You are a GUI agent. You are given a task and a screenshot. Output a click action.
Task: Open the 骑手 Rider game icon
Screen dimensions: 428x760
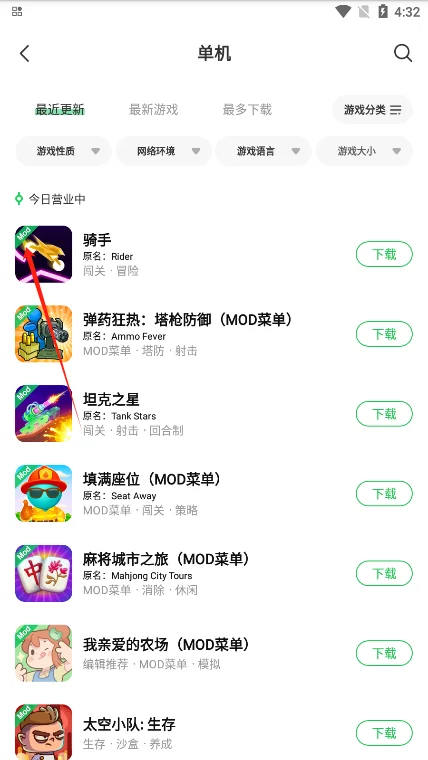(x=44, y=254)
